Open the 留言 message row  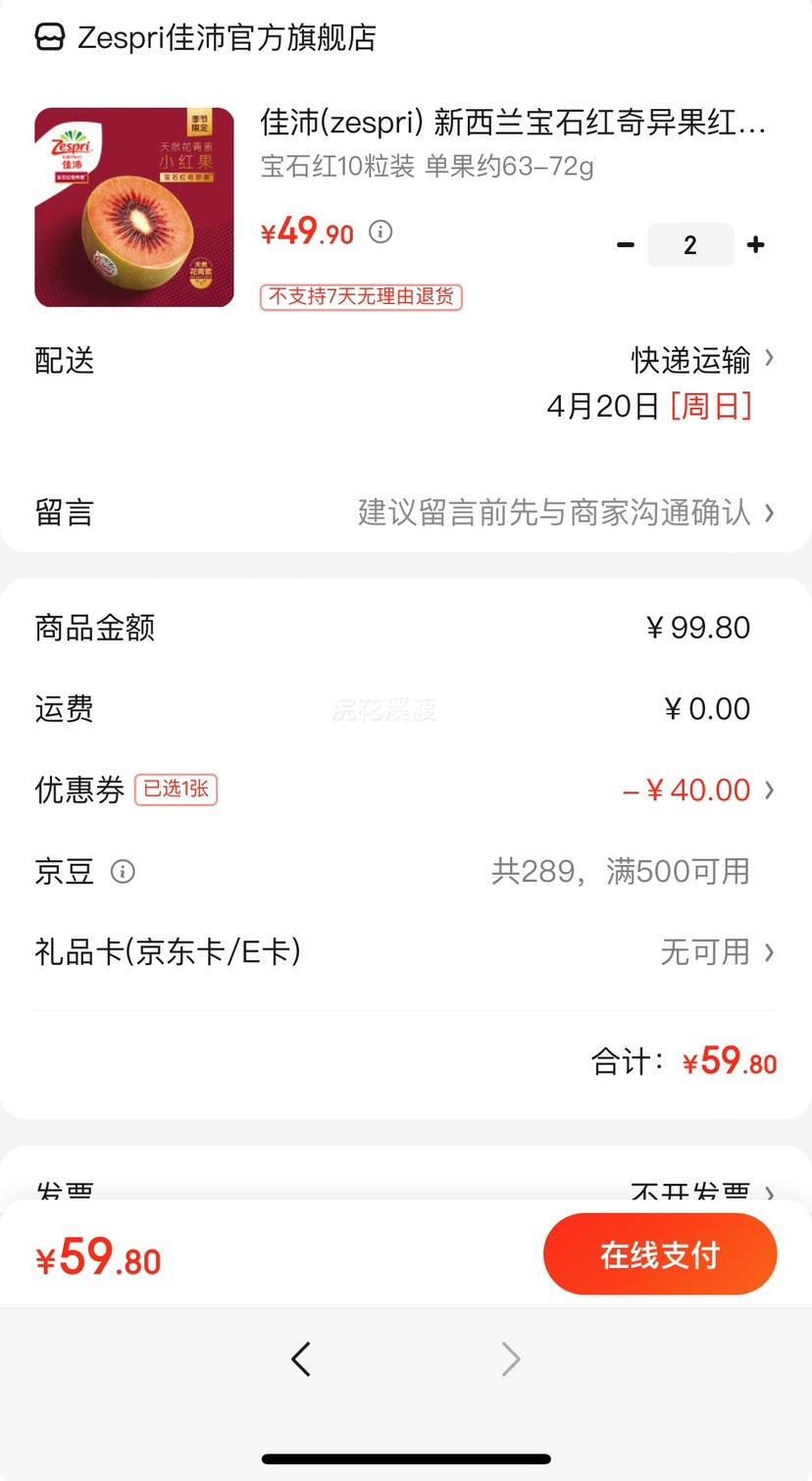(x=406, y=512)
